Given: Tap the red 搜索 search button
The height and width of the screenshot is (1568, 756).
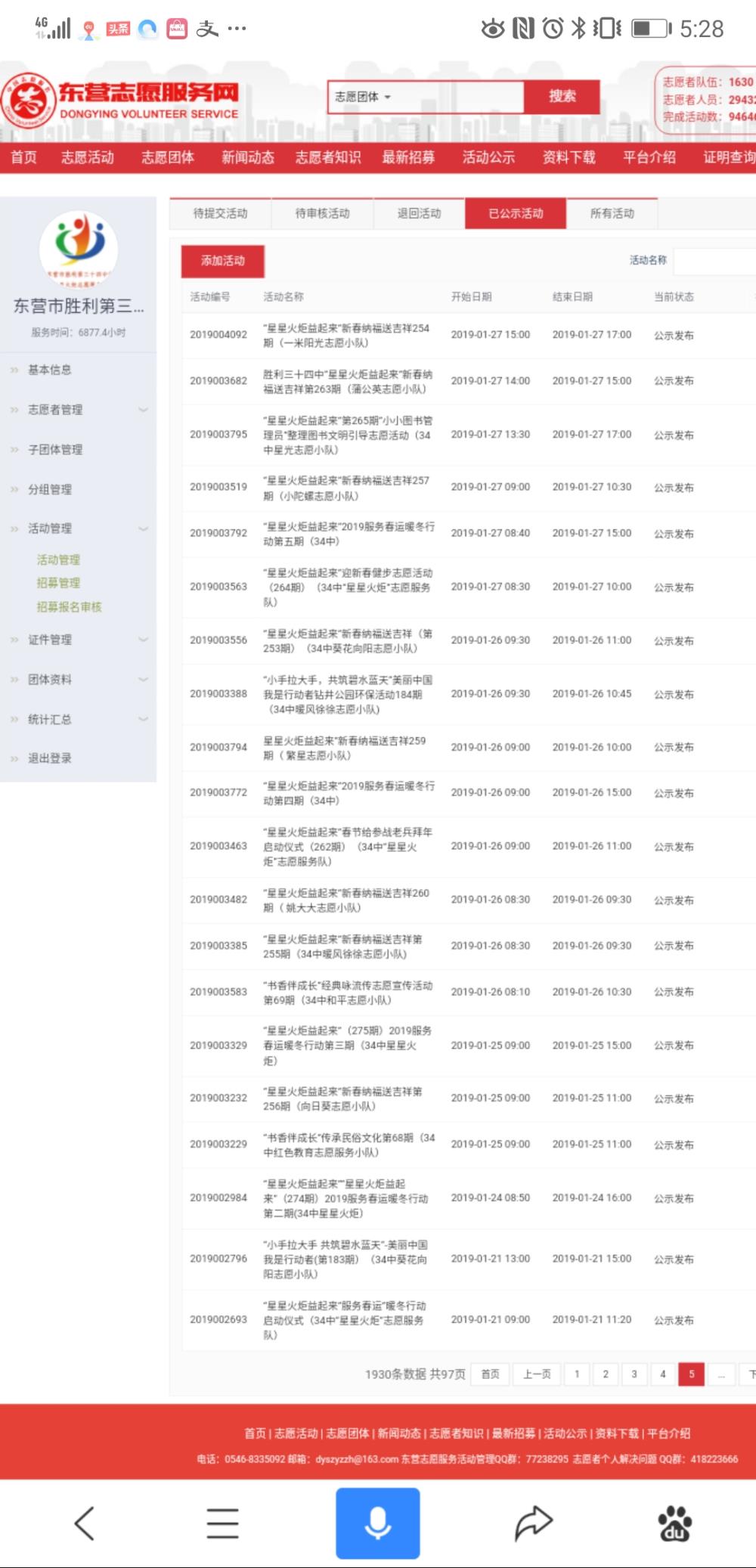Looking at the screenshot, I should tap(562, 97).
